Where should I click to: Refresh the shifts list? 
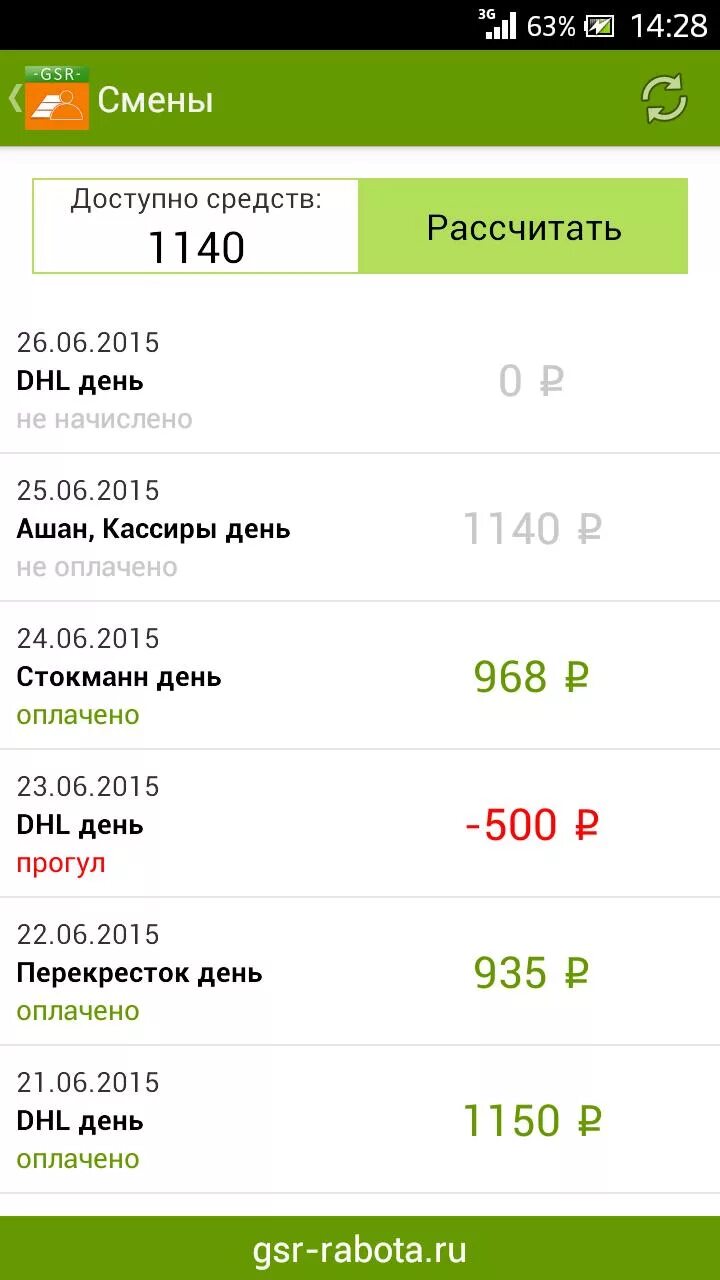click(x=664, y=99)
